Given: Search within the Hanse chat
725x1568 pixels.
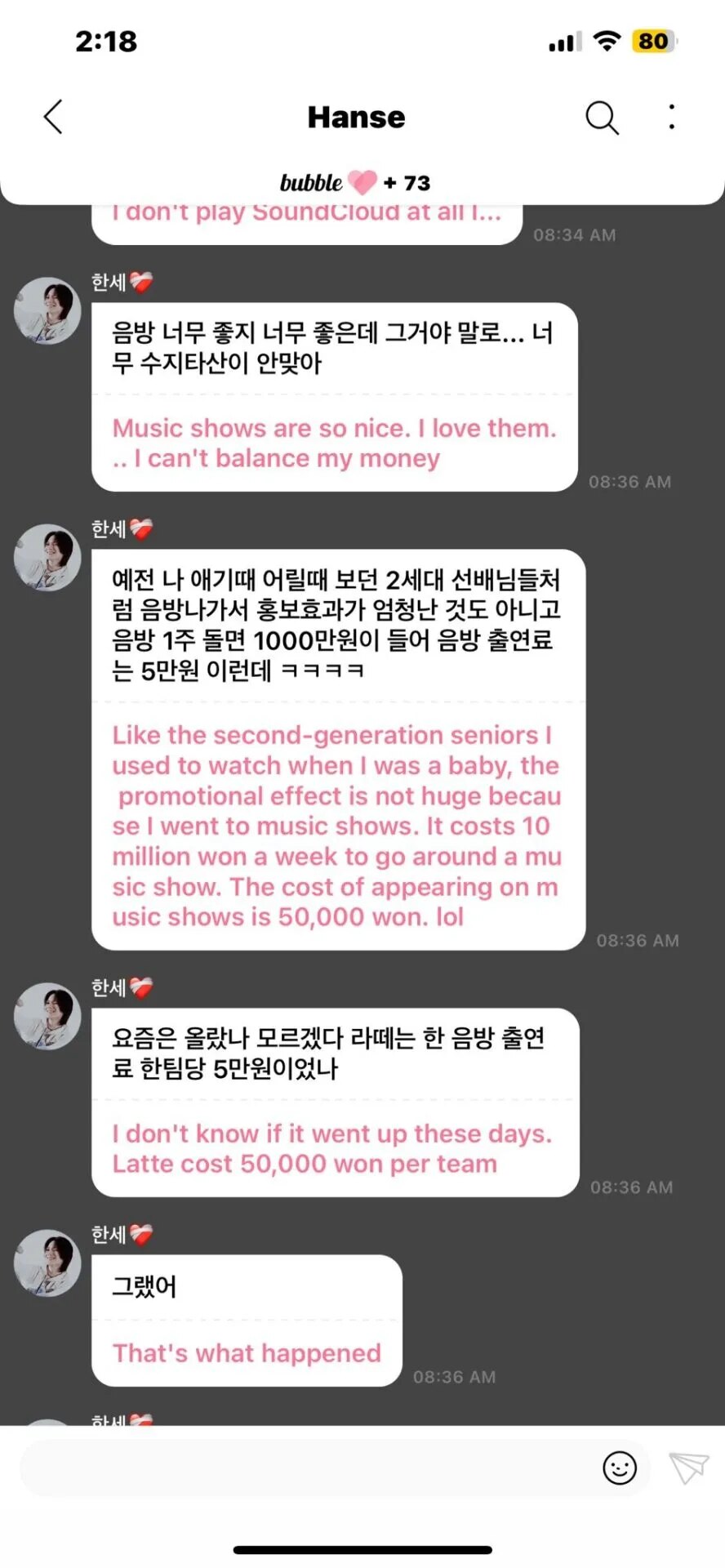Looking at the screenshot, I should (x=602, y=118).
